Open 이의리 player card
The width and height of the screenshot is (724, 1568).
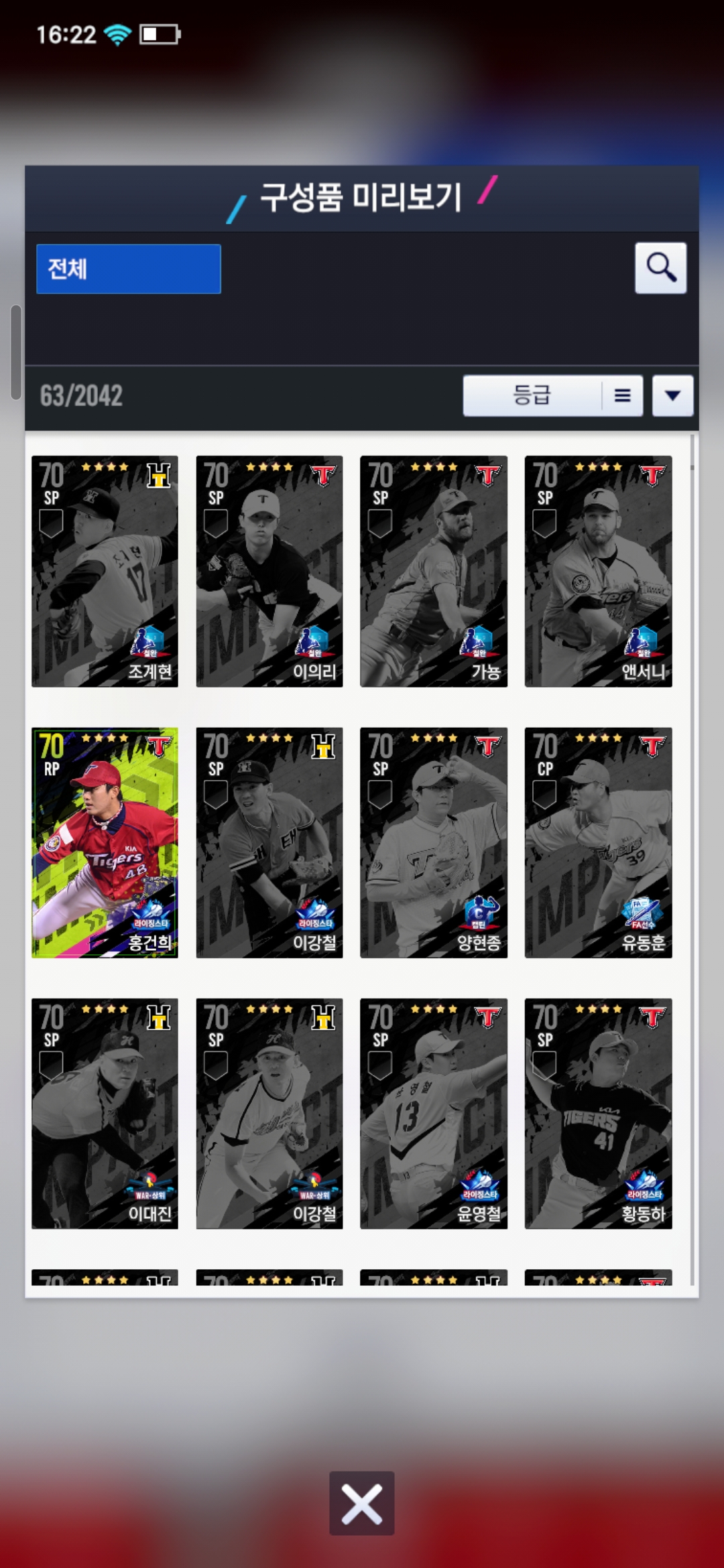coord(269,571)
